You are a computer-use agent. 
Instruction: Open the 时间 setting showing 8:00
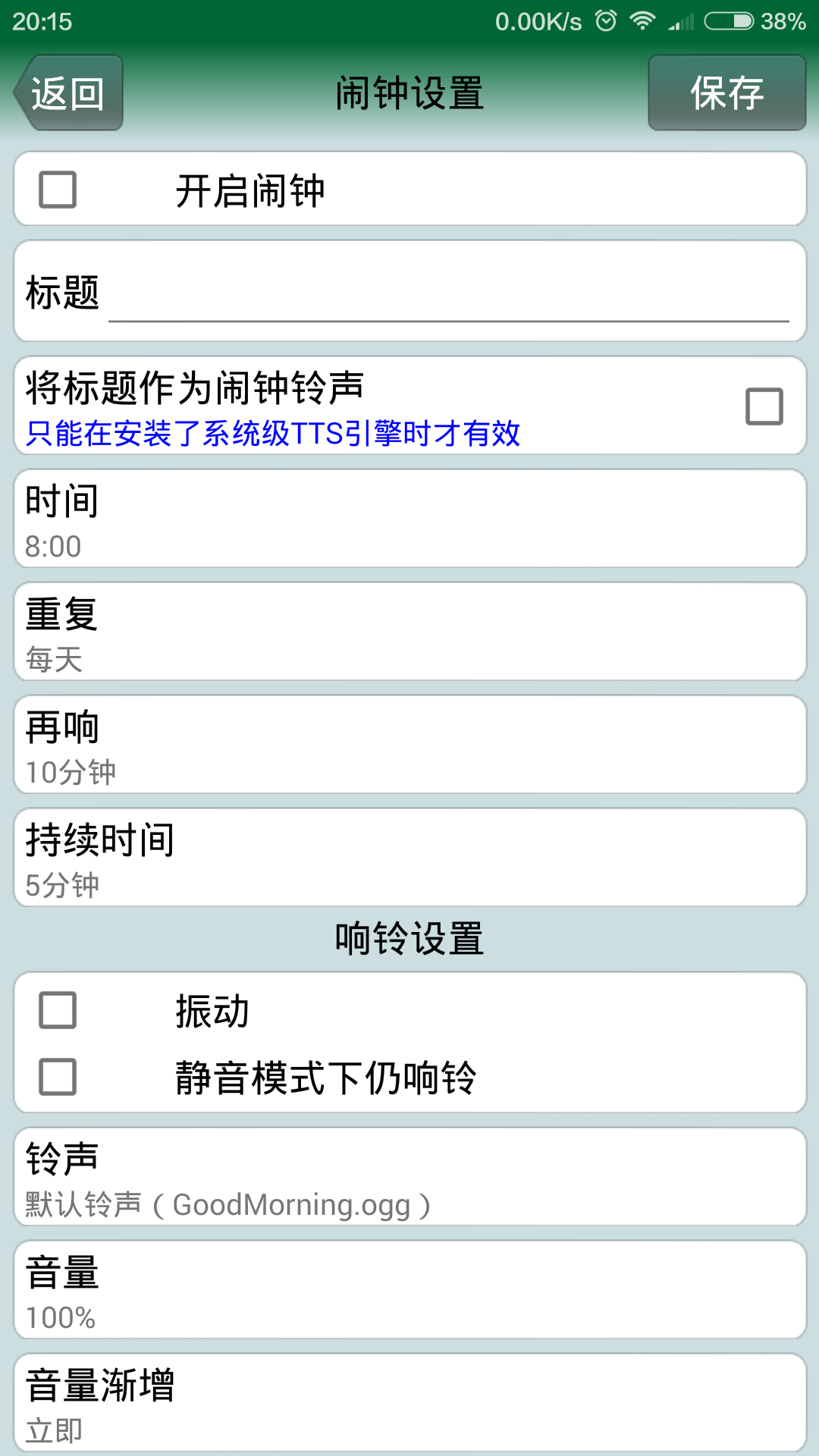pos(409,519)
